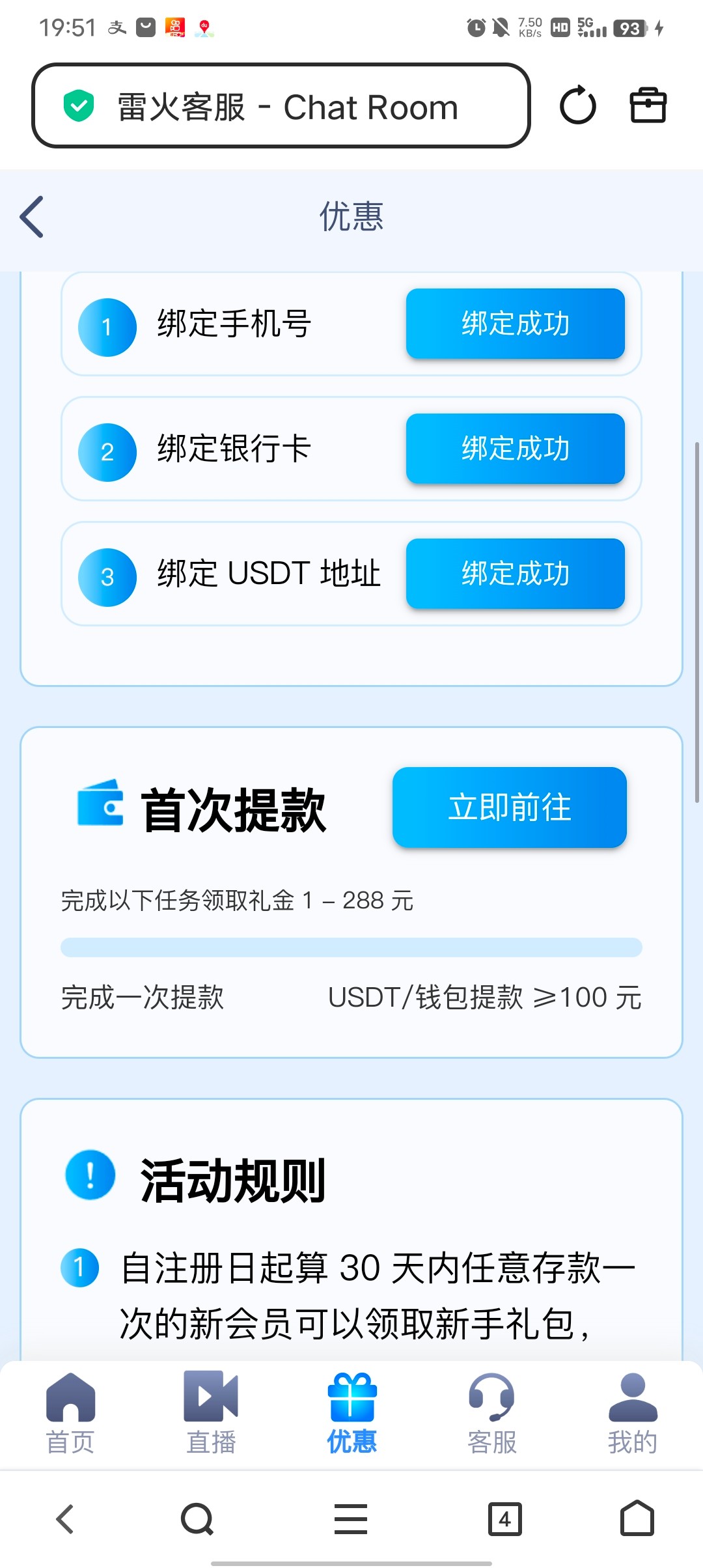Tap 绑定成功 next to 绑定手机号
Image resolution: width=703 pixels, height=1568 pixels.
[x=515, y=324]
